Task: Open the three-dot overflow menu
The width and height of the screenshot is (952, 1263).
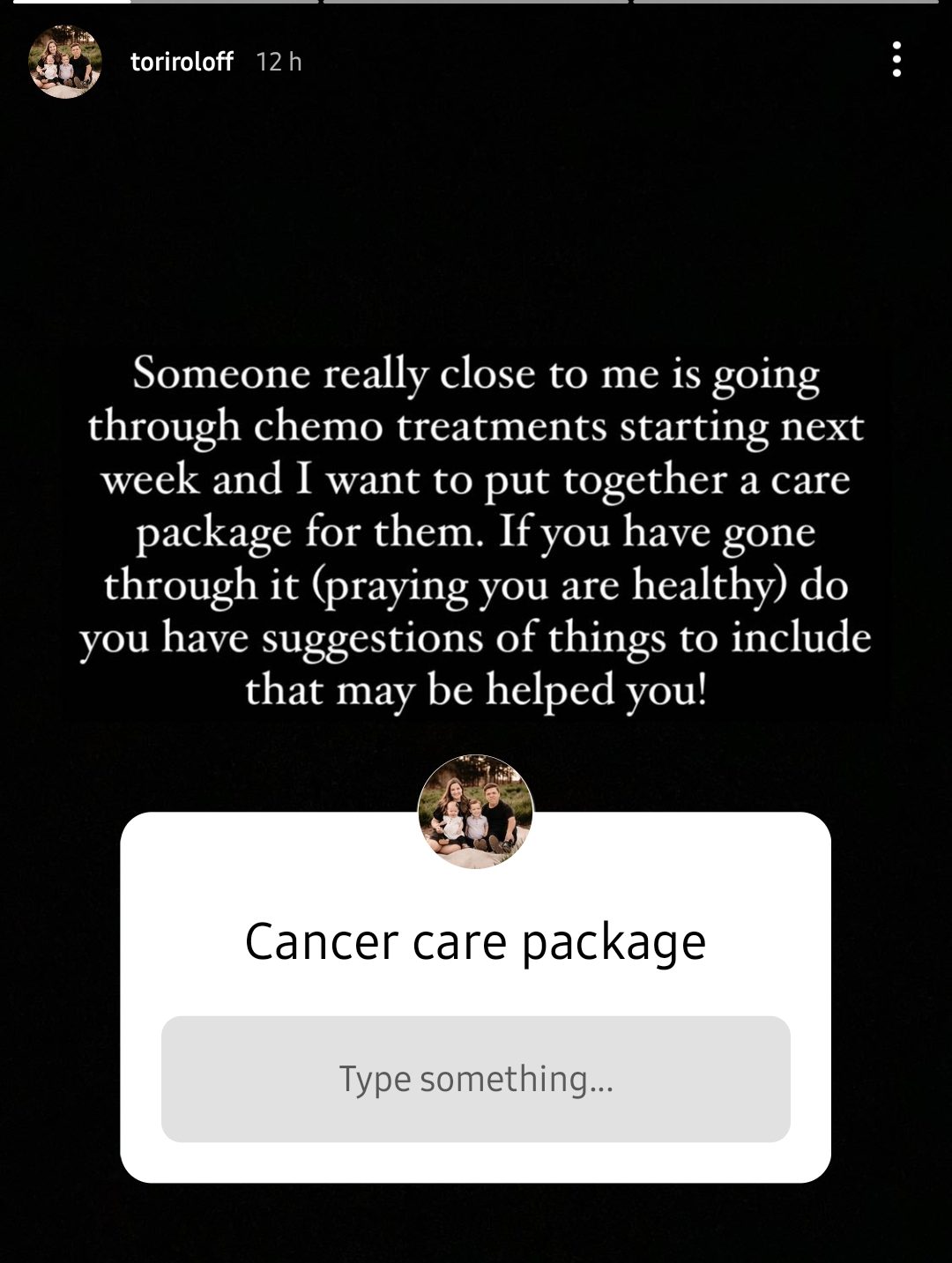Action: coord(896,60)
